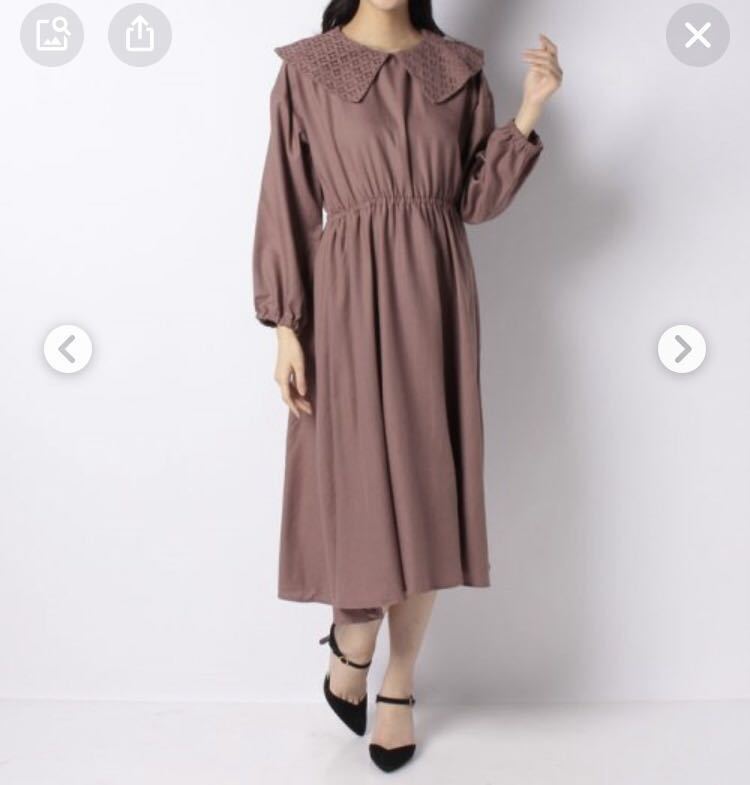Close the image viewer
This screenshot has width=750, height=785.
[697, 35]
